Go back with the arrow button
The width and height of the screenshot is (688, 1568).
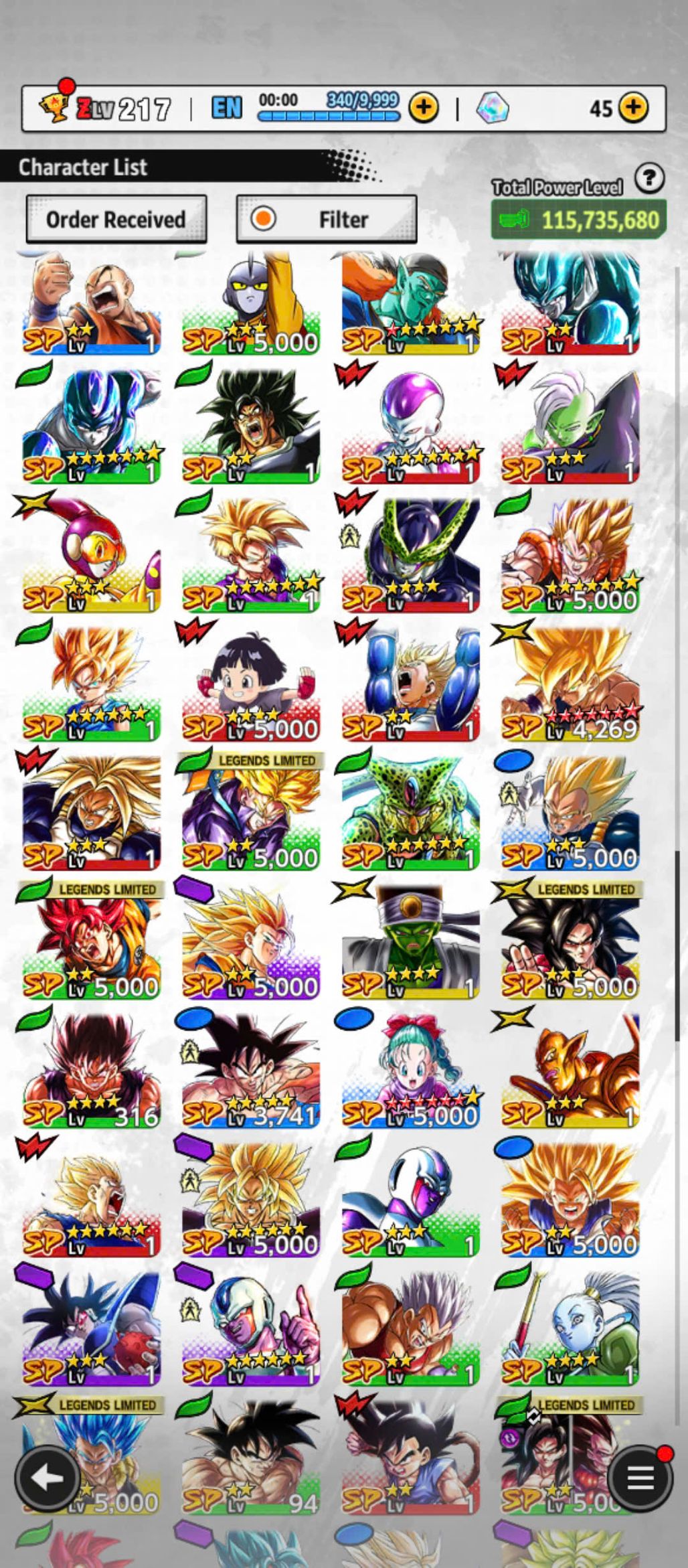tap(48, 1478)
